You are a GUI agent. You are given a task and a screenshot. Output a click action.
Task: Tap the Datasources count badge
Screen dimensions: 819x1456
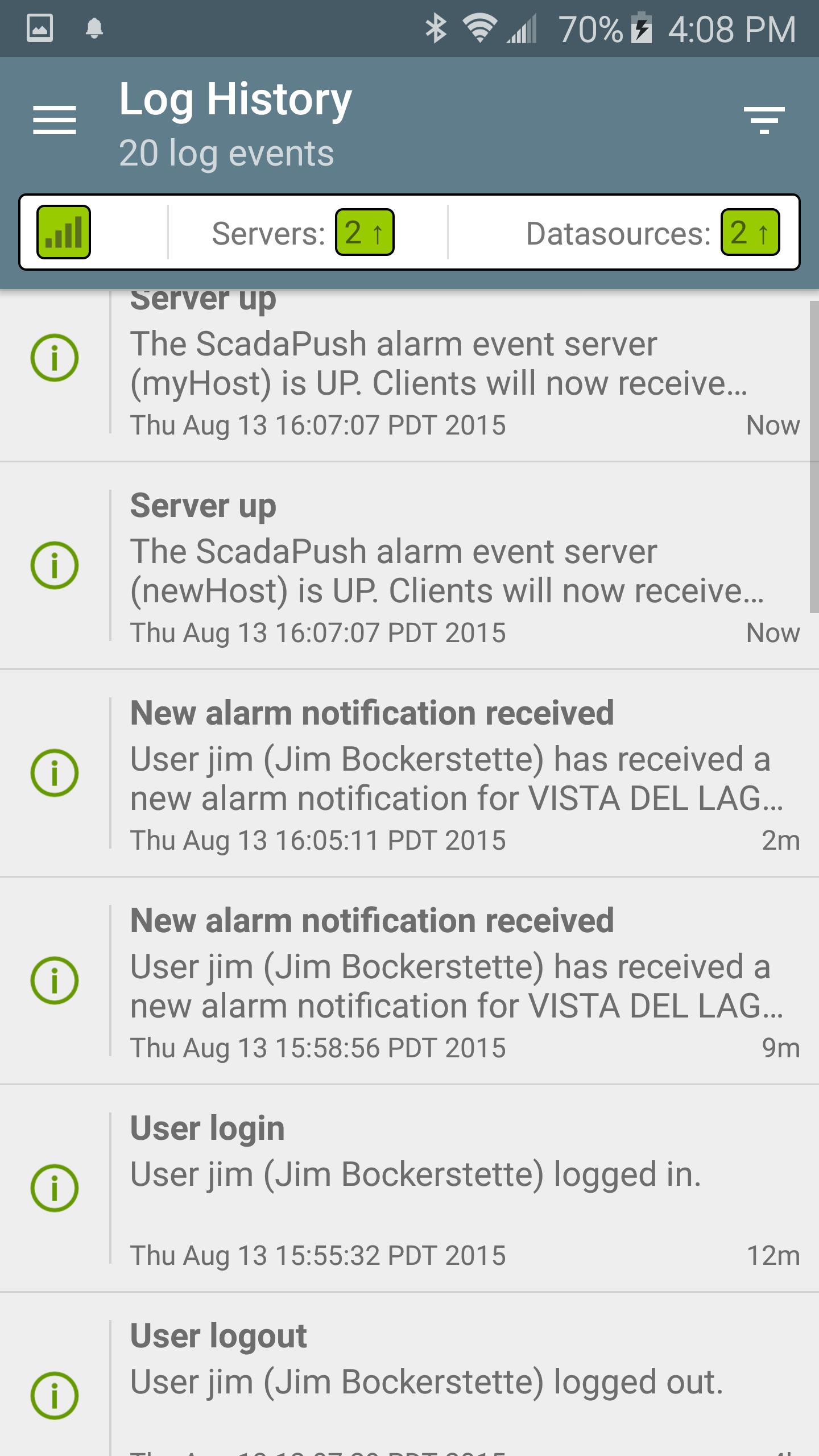tap(750, 232)
